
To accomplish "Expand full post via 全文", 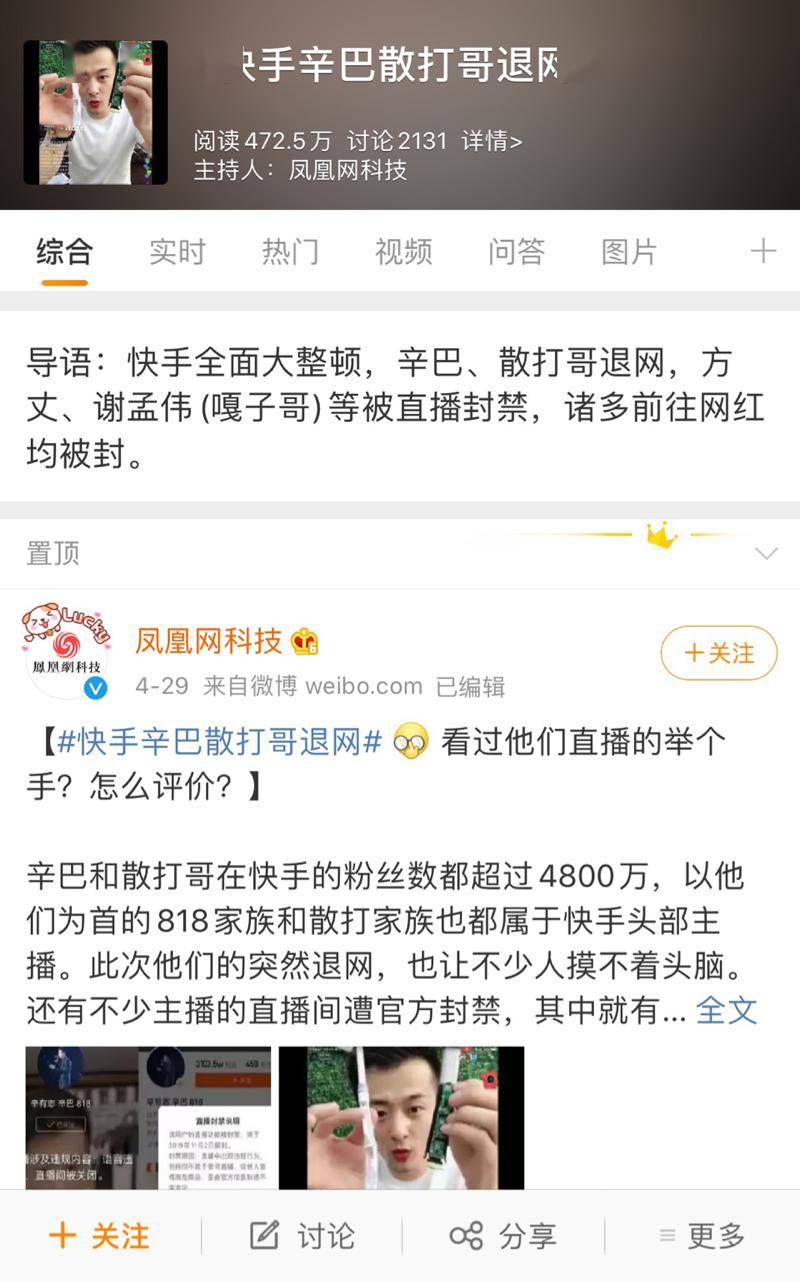I will (726, 1010).
